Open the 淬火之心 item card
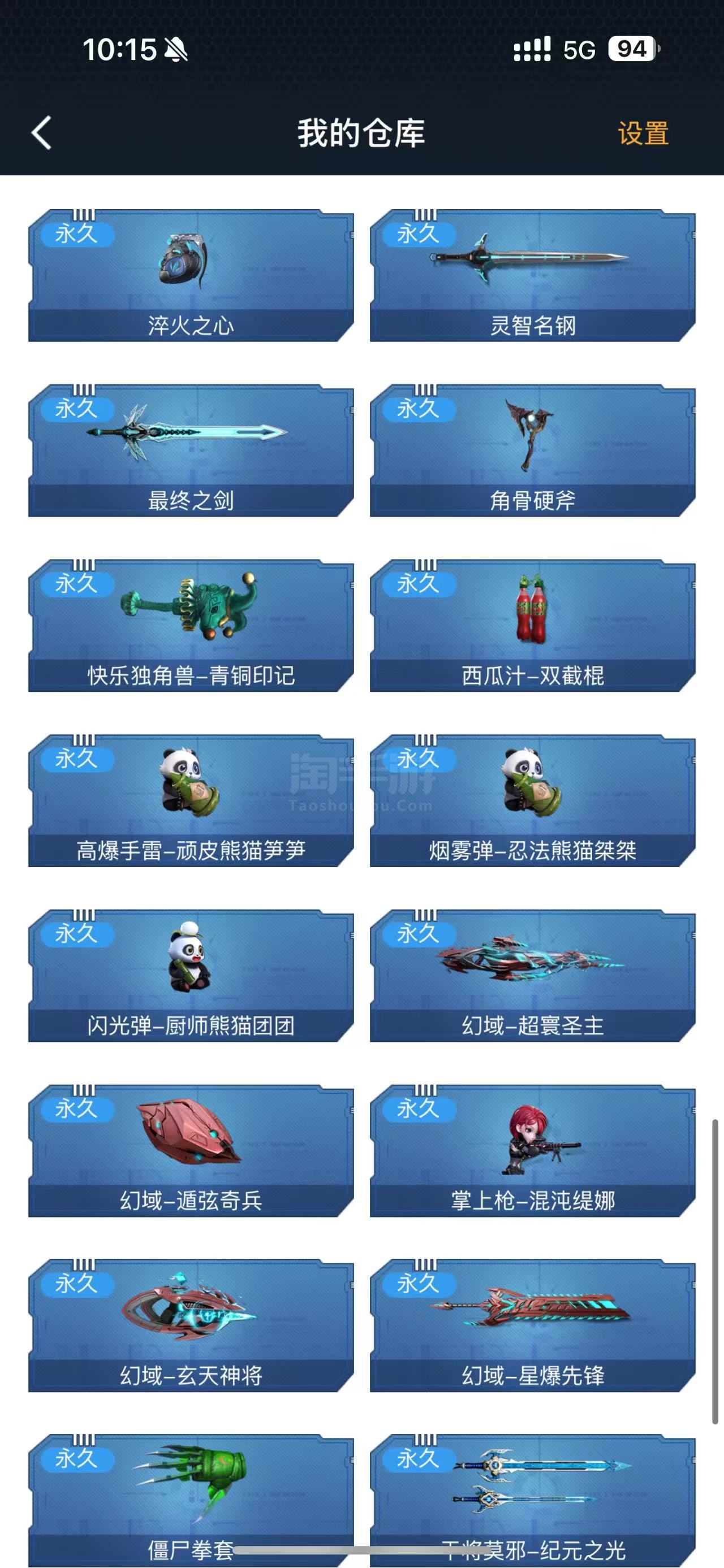724x1568 pixels. 191,276
